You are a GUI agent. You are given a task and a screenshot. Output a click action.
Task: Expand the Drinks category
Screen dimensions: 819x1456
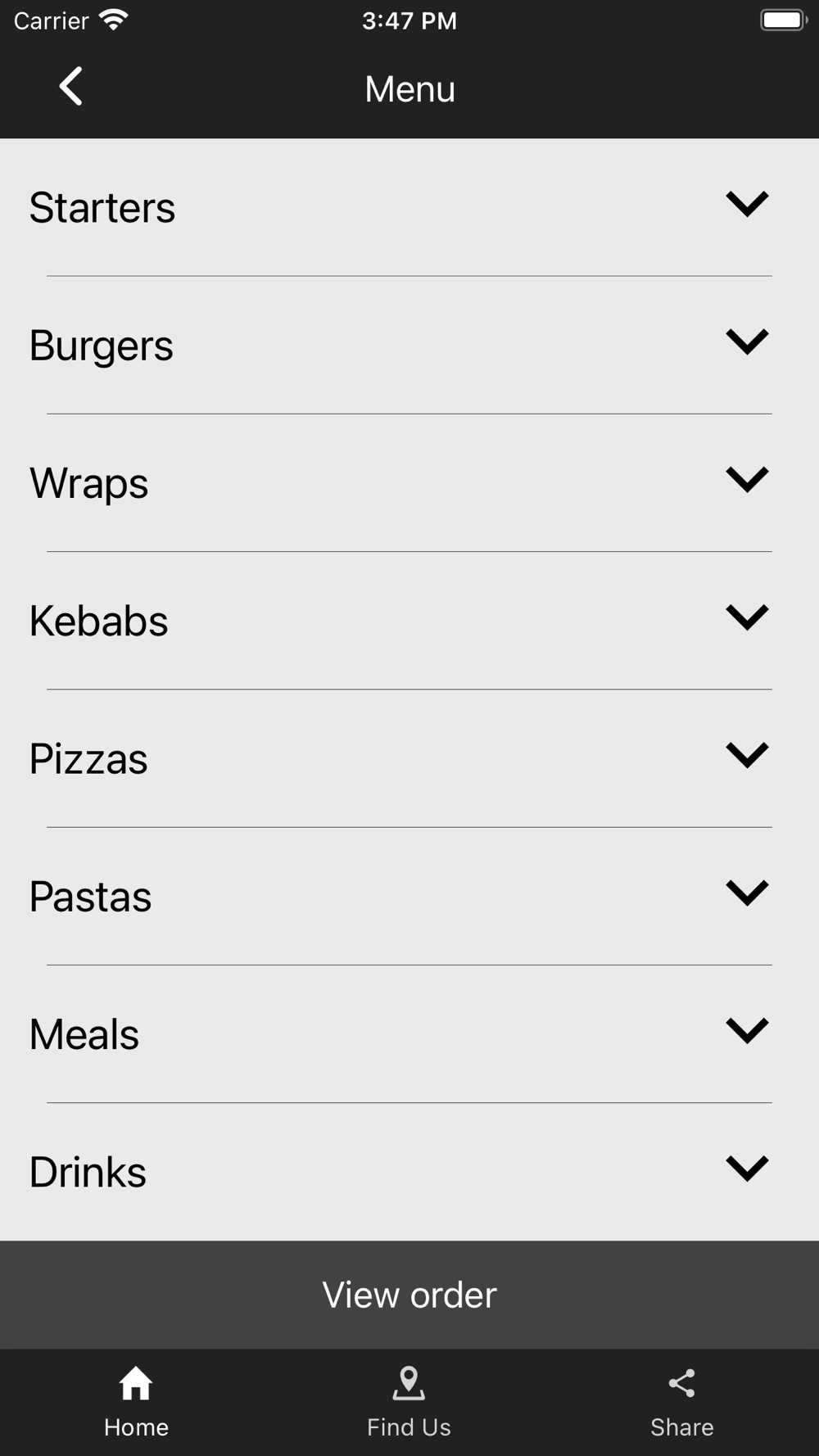click(x=746, y=1169)
